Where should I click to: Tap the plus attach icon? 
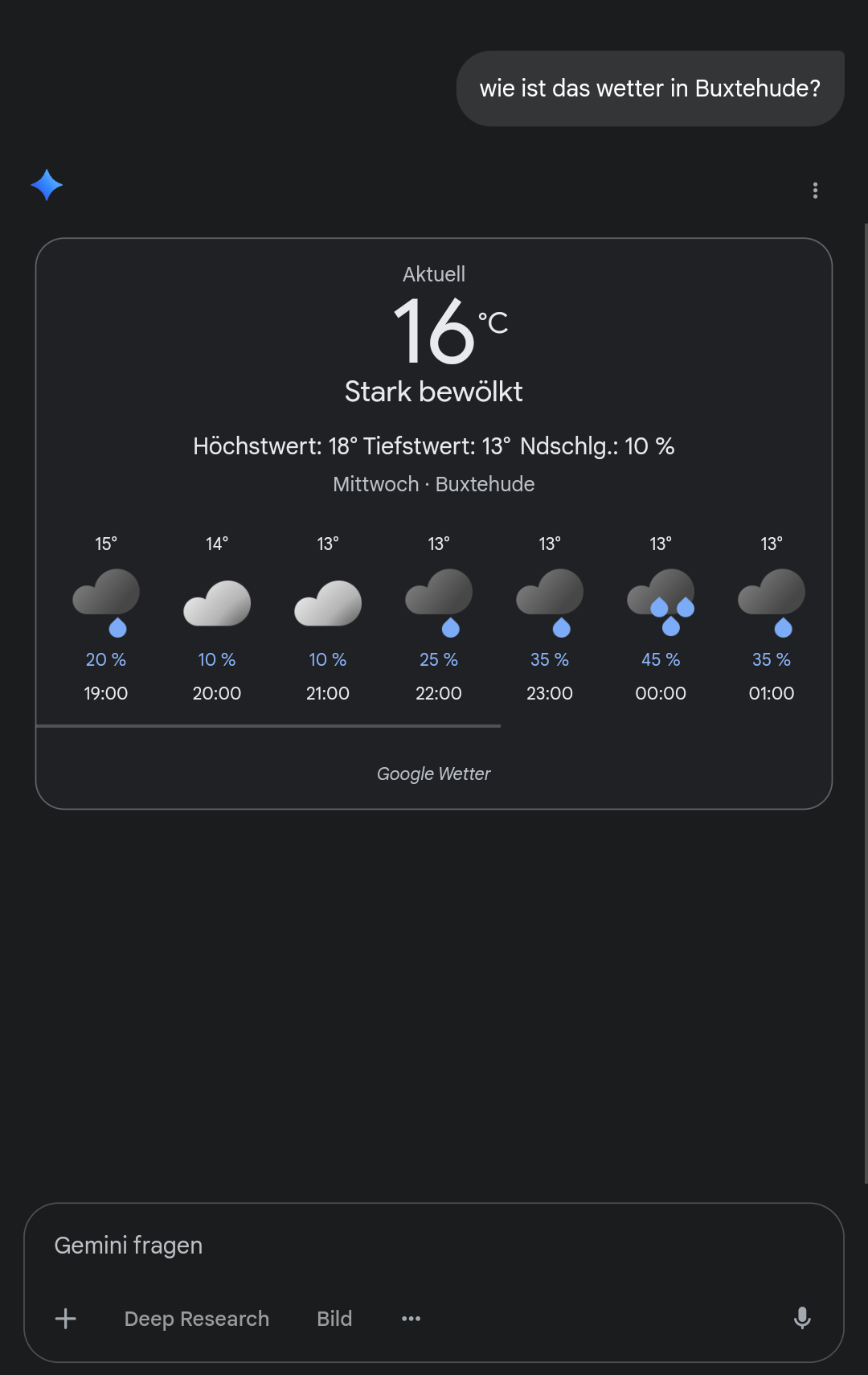click(x=66, y=1319)
